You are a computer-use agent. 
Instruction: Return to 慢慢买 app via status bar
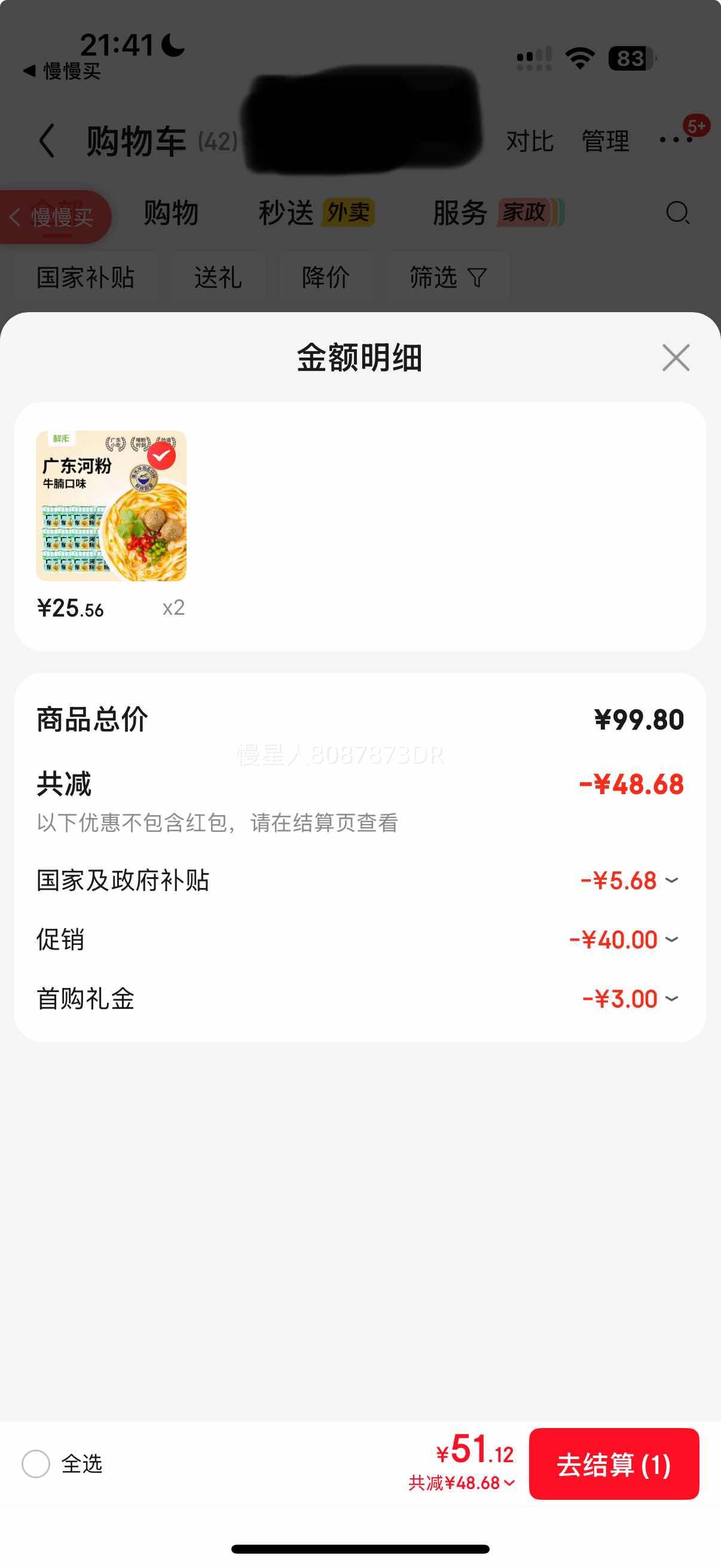(62, 71)
